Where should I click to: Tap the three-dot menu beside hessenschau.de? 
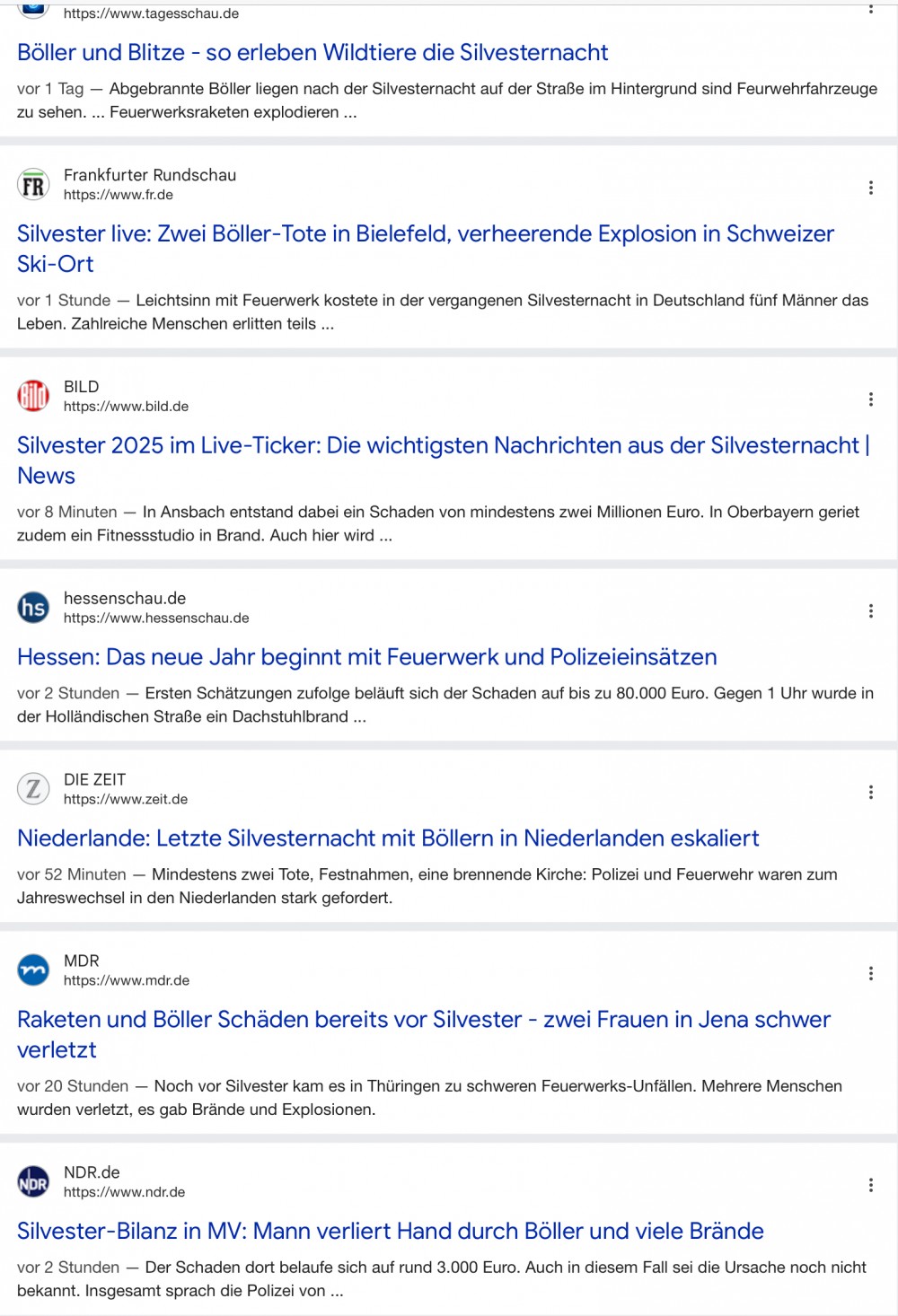coord(870,611)
